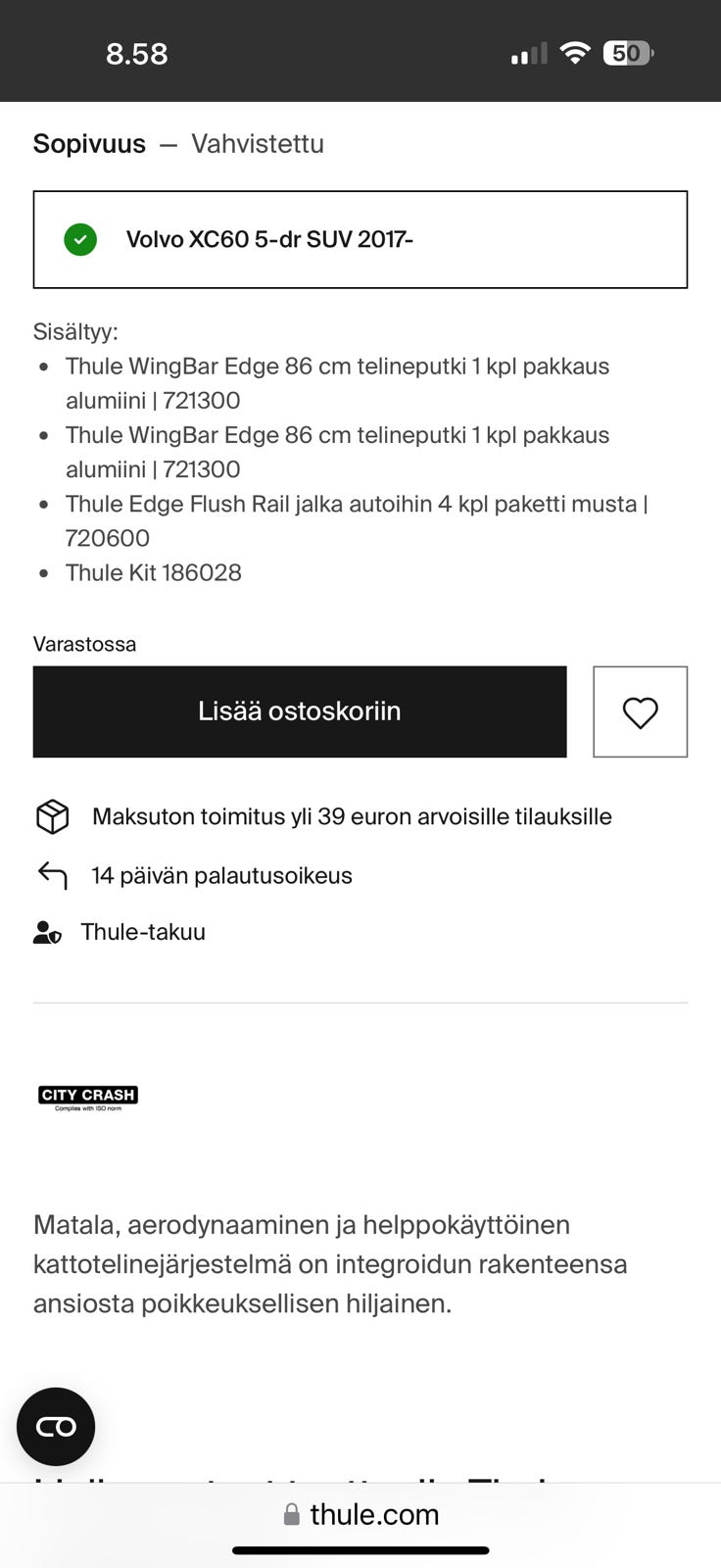
Task: Click the battery indicator showing 50
Action: click(x=629, y=52)
